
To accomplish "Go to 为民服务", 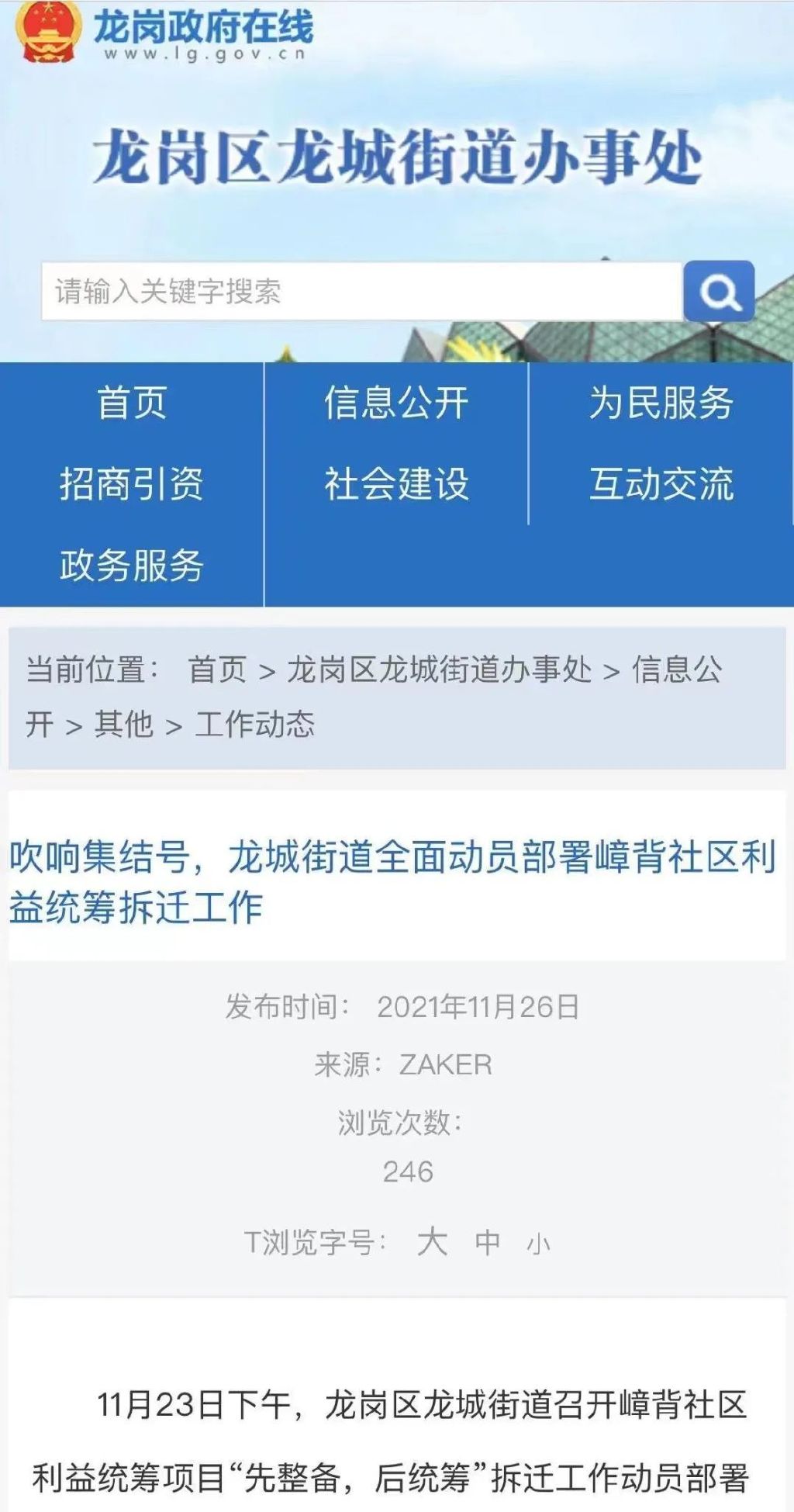I will click(x=661, y=403).
